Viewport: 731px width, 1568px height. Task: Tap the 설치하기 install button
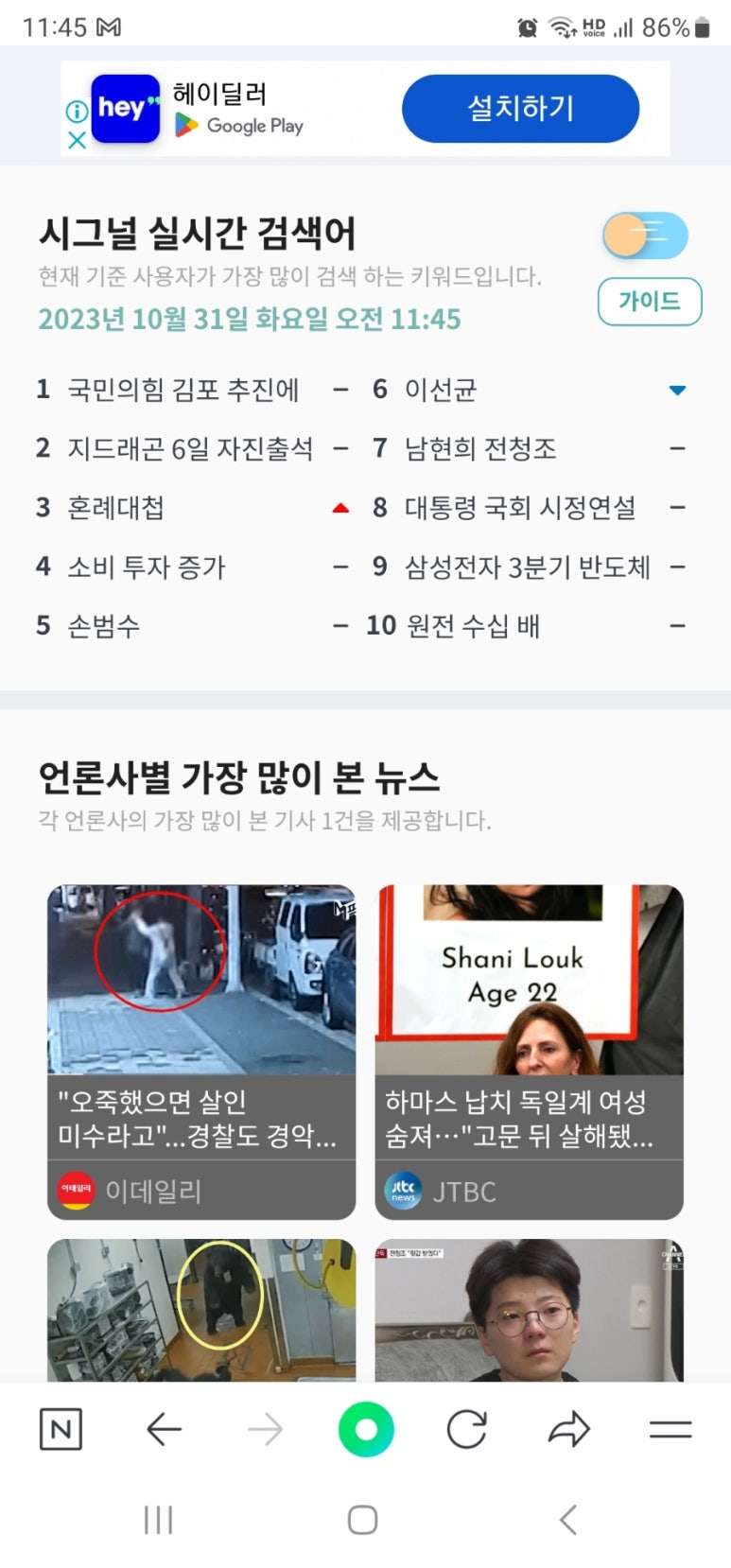point(520,109)
